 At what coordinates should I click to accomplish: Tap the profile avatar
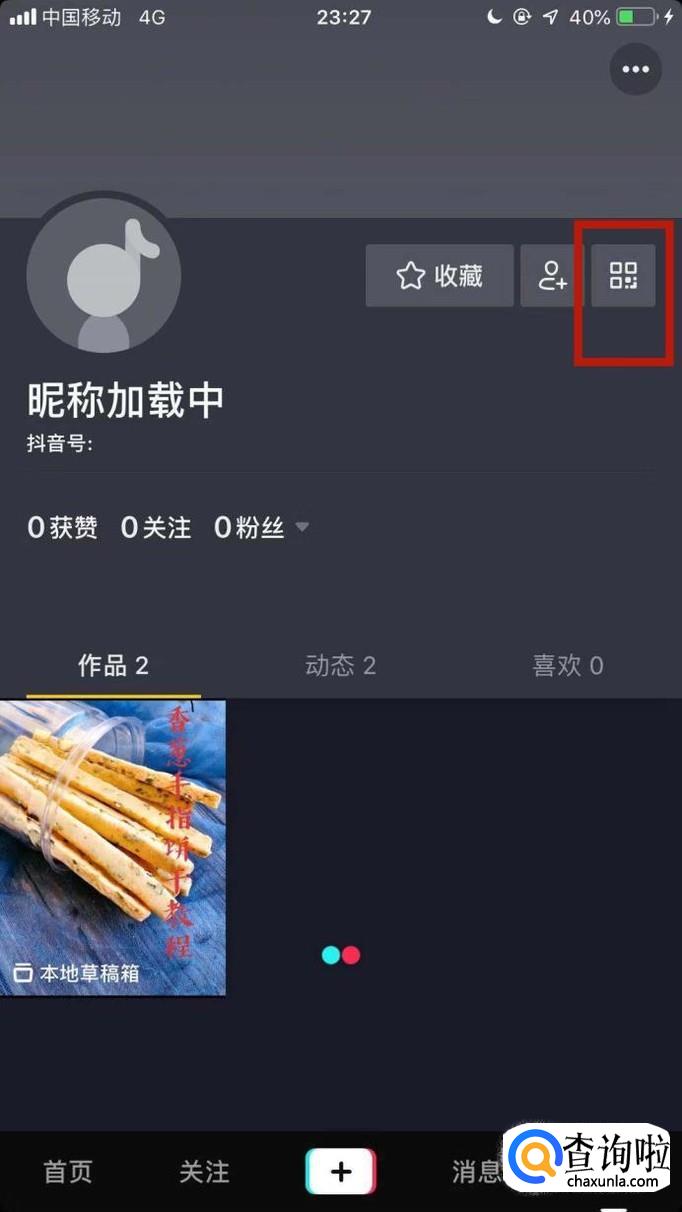click(104, 276)
